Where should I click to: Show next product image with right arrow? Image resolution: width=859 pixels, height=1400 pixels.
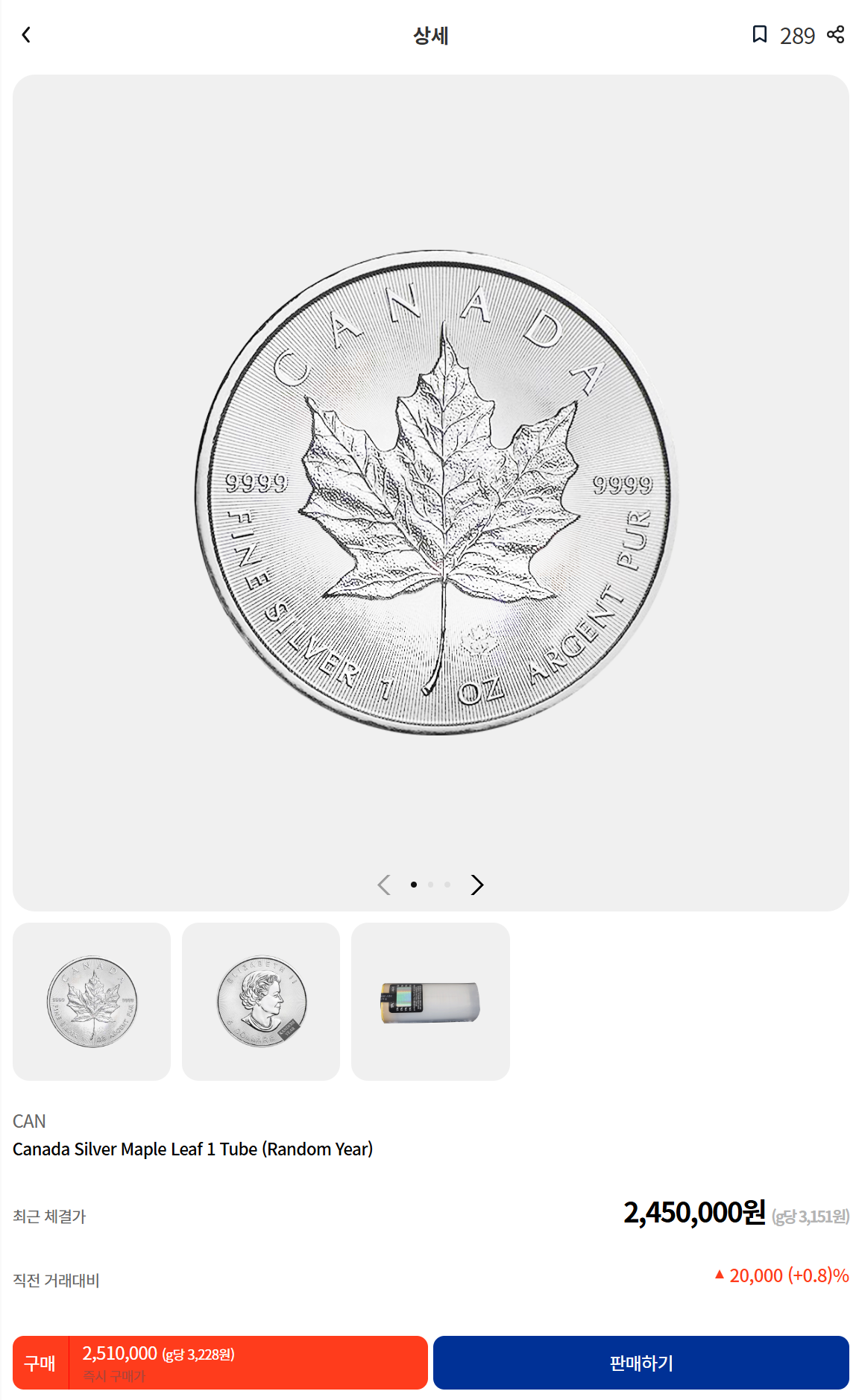tap(477, 885)
